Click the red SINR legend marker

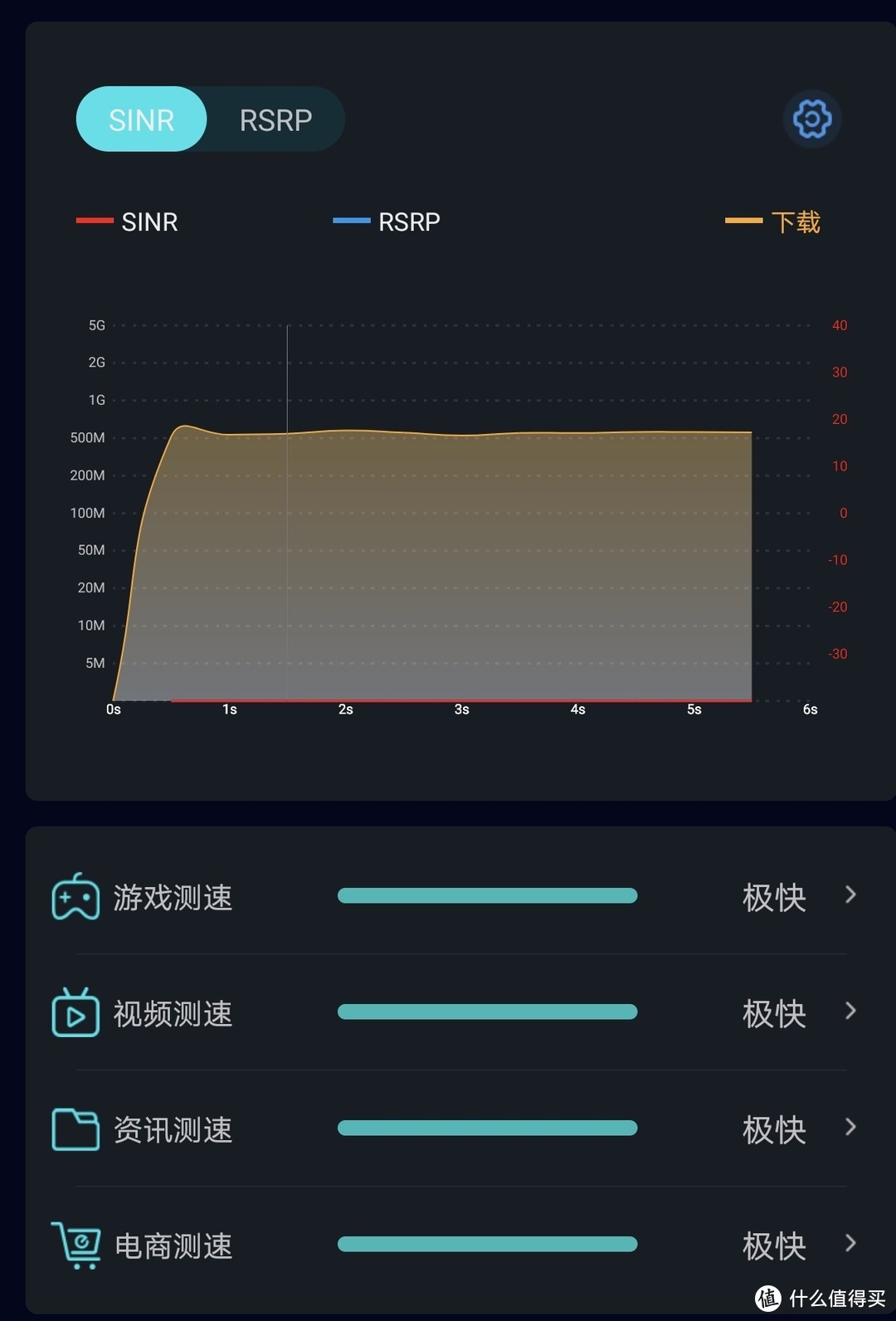tap(94, 221)
